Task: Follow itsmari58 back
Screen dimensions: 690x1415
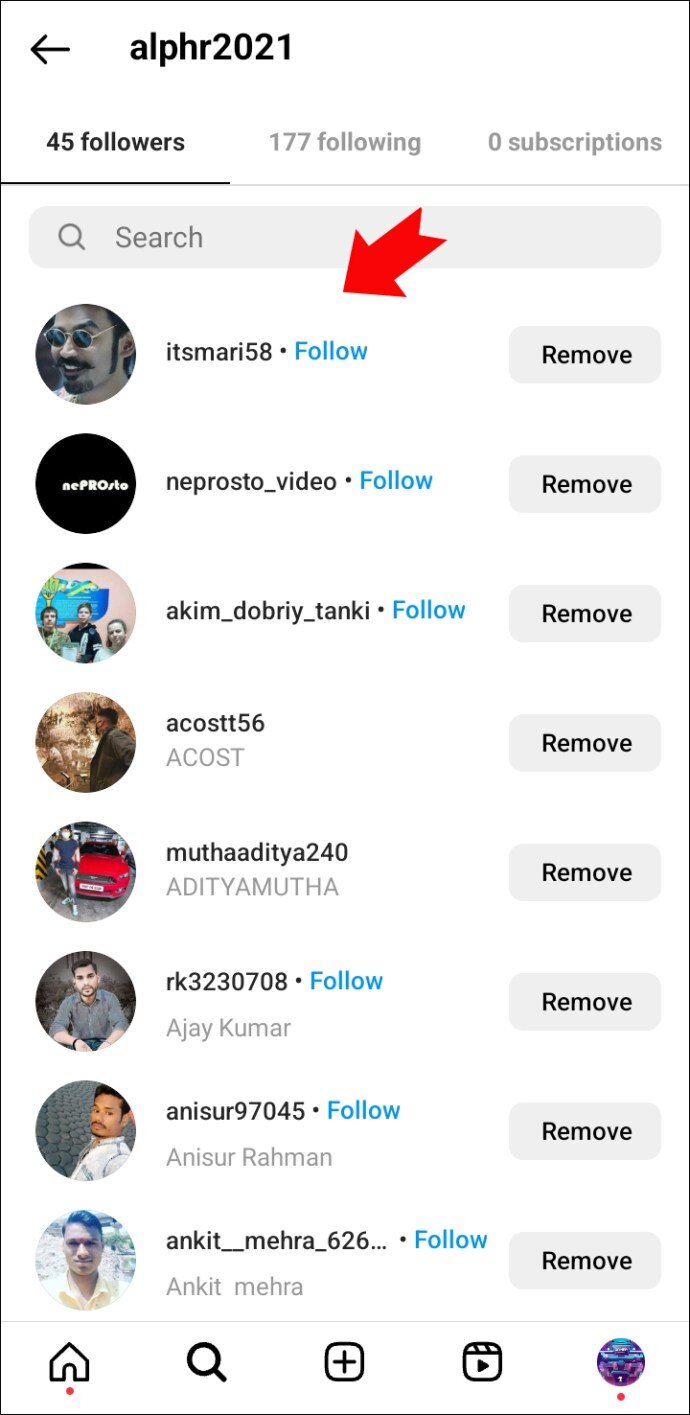Action: click(331, 351)
